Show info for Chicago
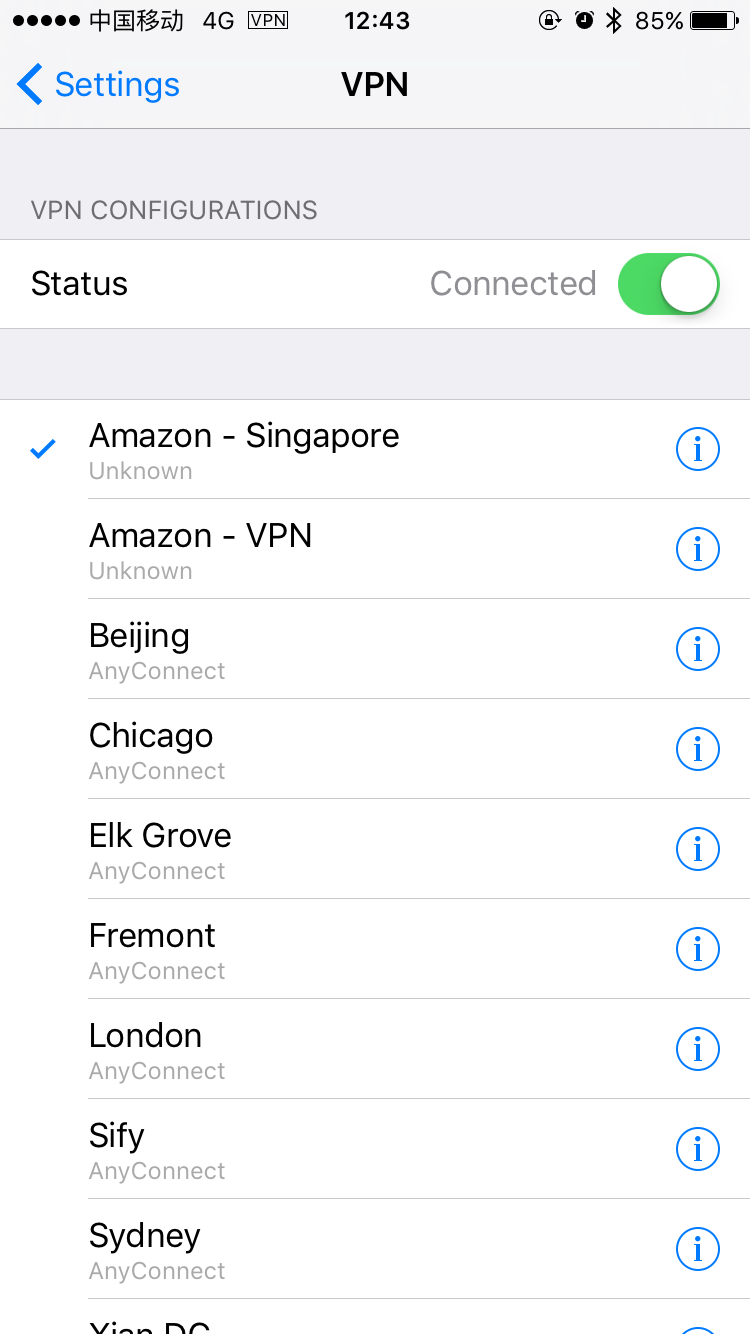This screenshot has height=1334, width=750. 698,749
